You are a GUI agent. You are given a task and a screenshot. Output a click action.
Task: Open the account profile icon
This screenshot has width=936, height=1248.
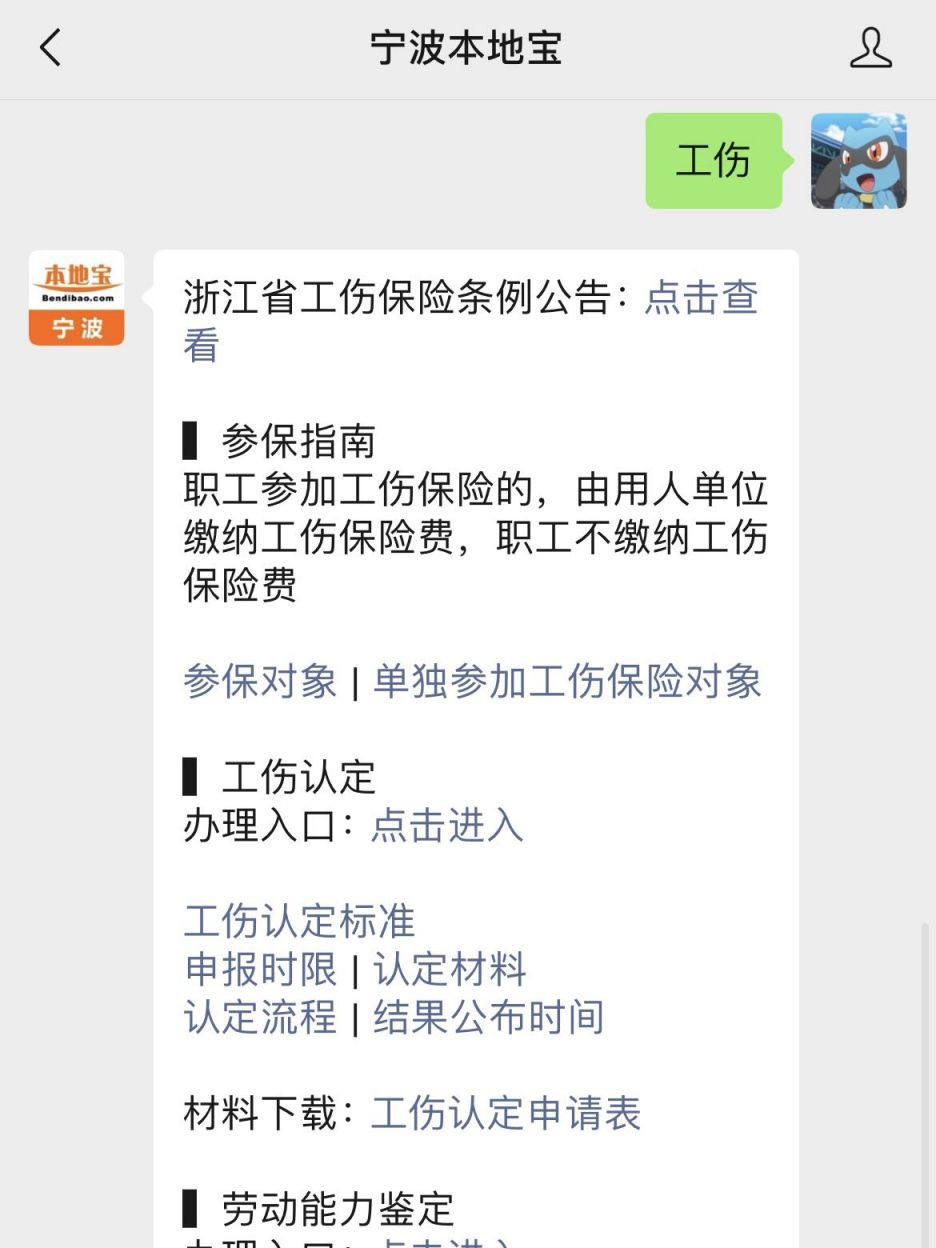click(870, 48)
